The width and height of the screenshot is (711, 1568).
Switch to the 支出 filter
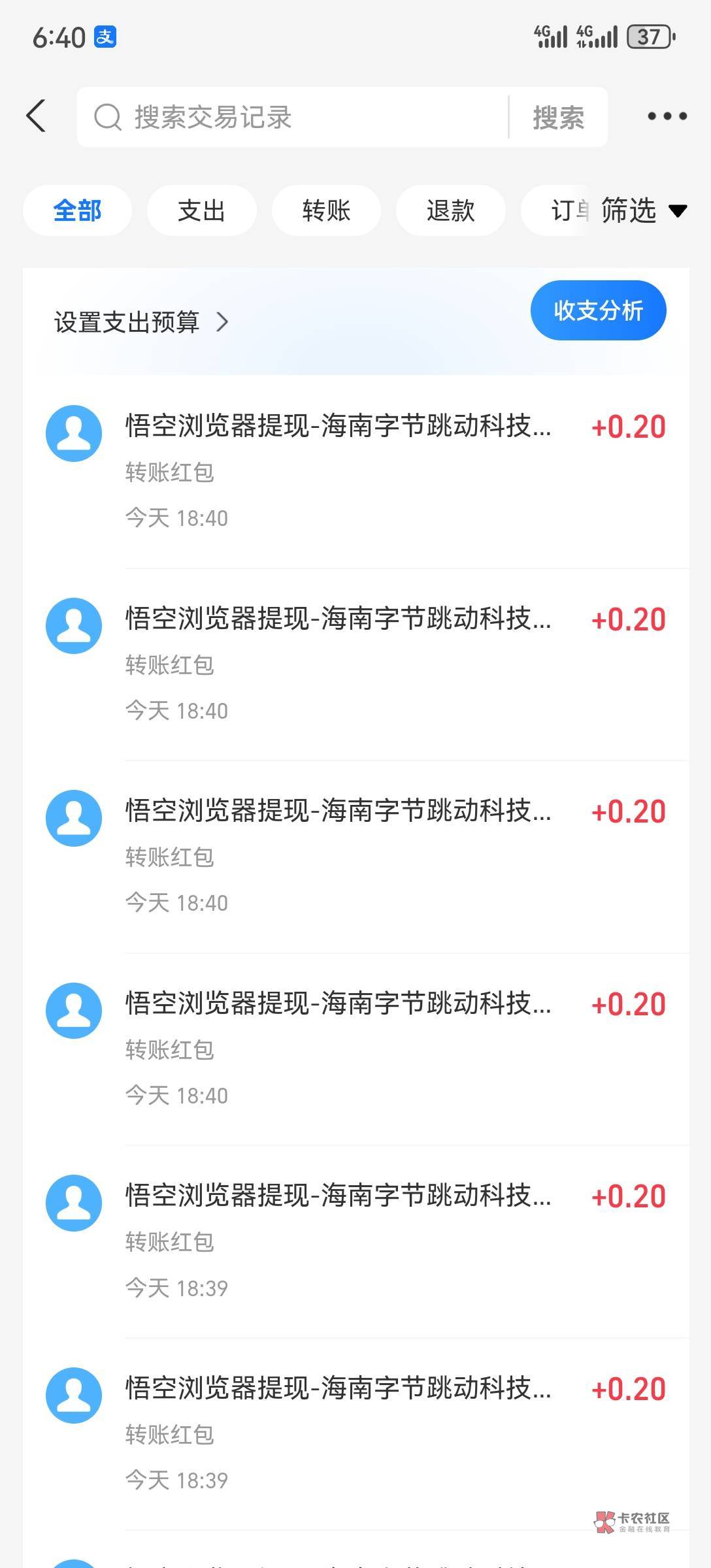tap(201, 210)
